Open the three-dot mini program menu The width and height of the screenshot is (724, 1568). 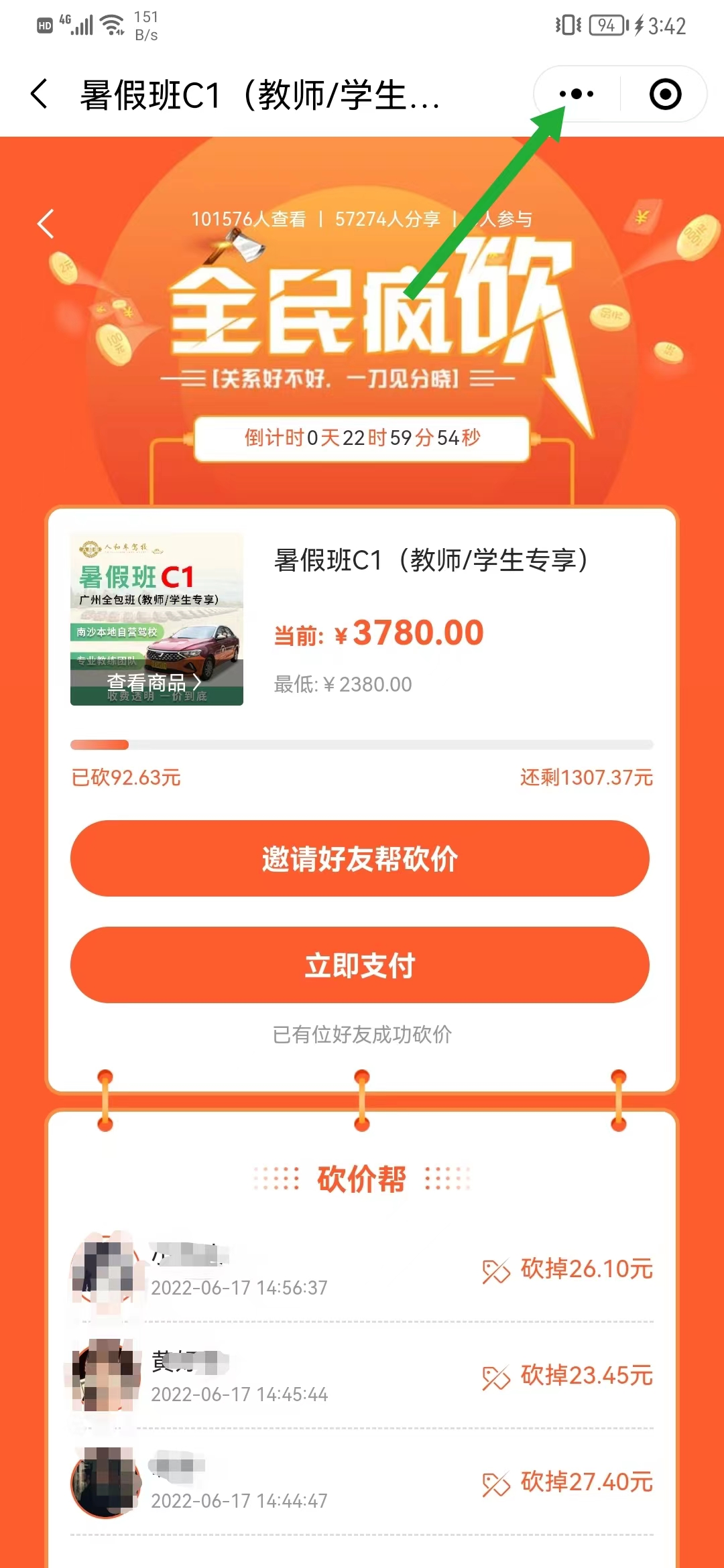pyautogui.click(x=577, y=94)
